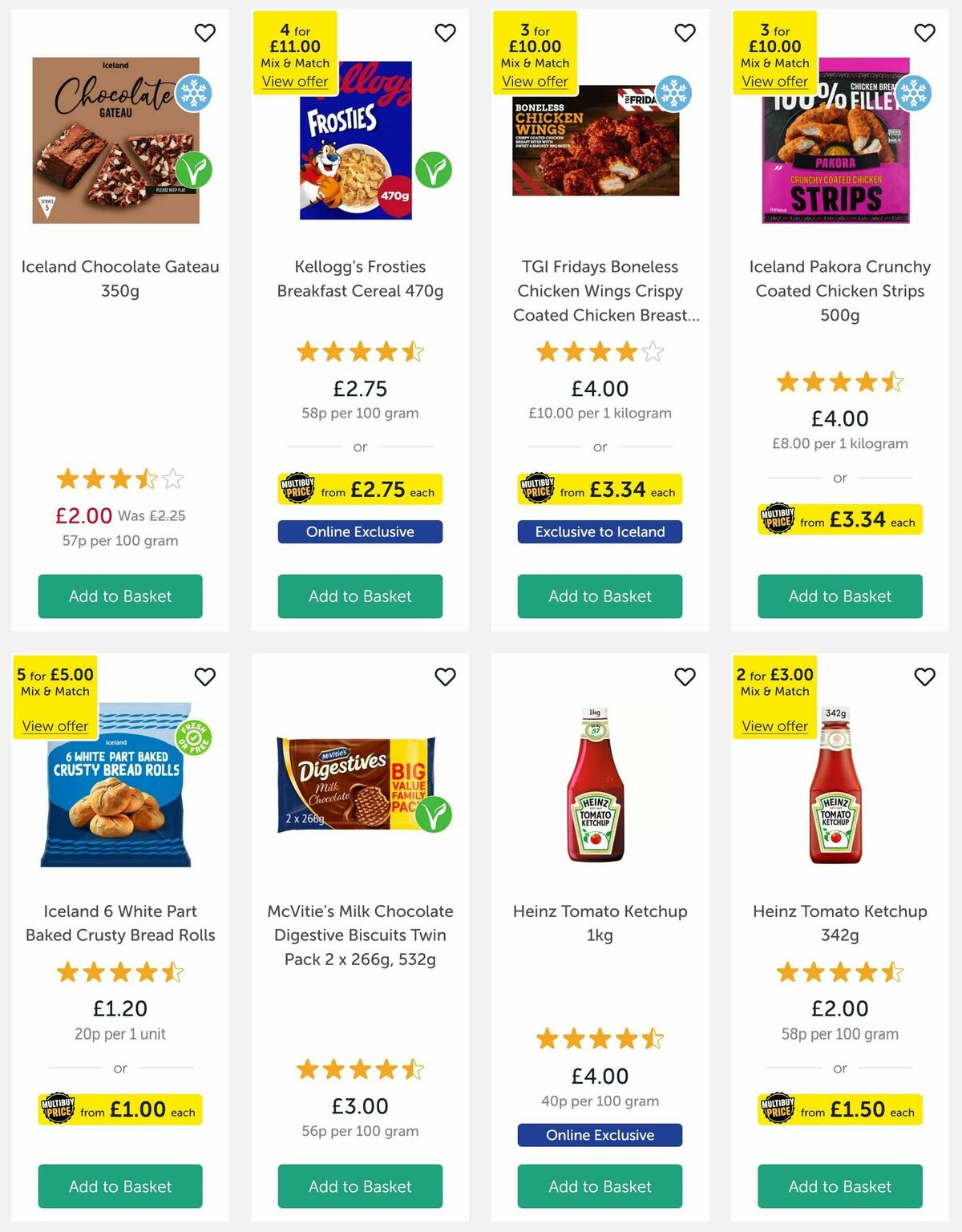Image resolution: width=962 pixels, height=1232 pixels.
Task: Expand the 3 for £10.00 Mix & Match offer
Action: pyautogui.click(x=535, y=81)
